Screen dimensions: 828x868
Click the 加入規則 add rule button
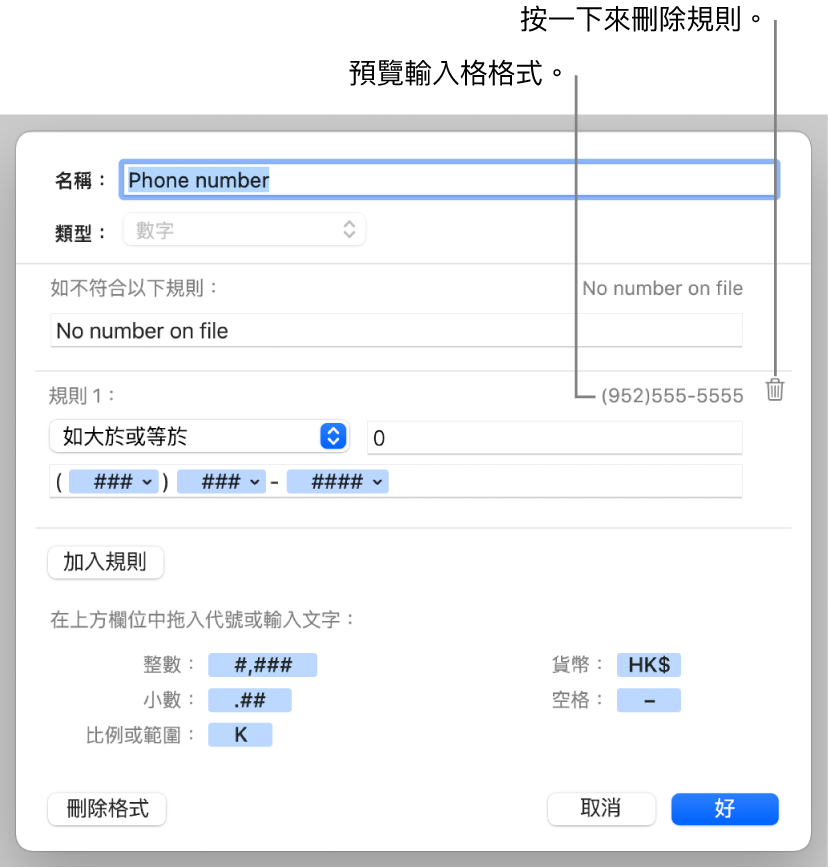pos(105,562)
